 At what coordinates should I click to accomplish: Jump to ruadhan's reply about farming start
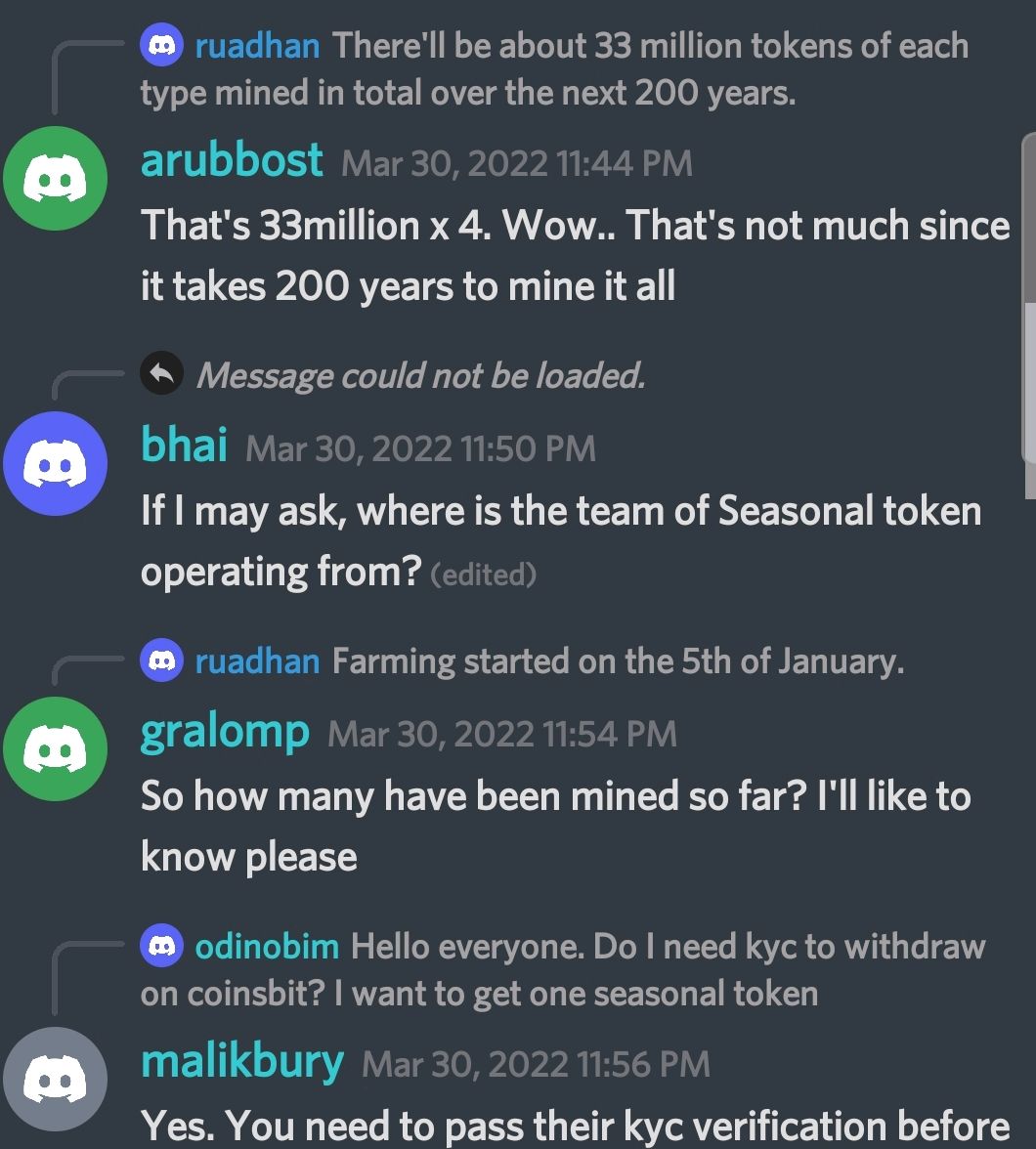pyautogui.click(x=616, y=661)
